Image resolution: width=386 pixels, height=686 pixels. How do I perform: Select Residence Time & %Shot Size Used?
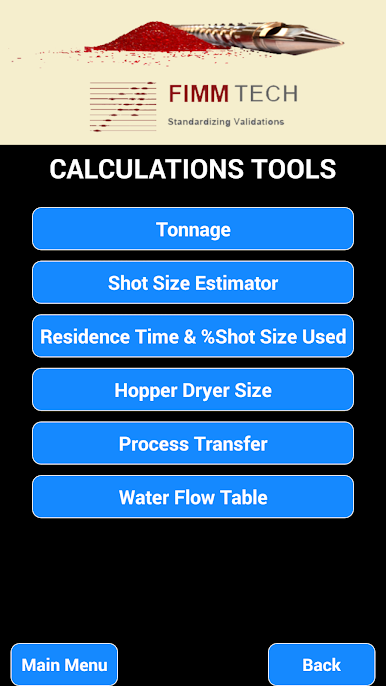pos(193,336)
